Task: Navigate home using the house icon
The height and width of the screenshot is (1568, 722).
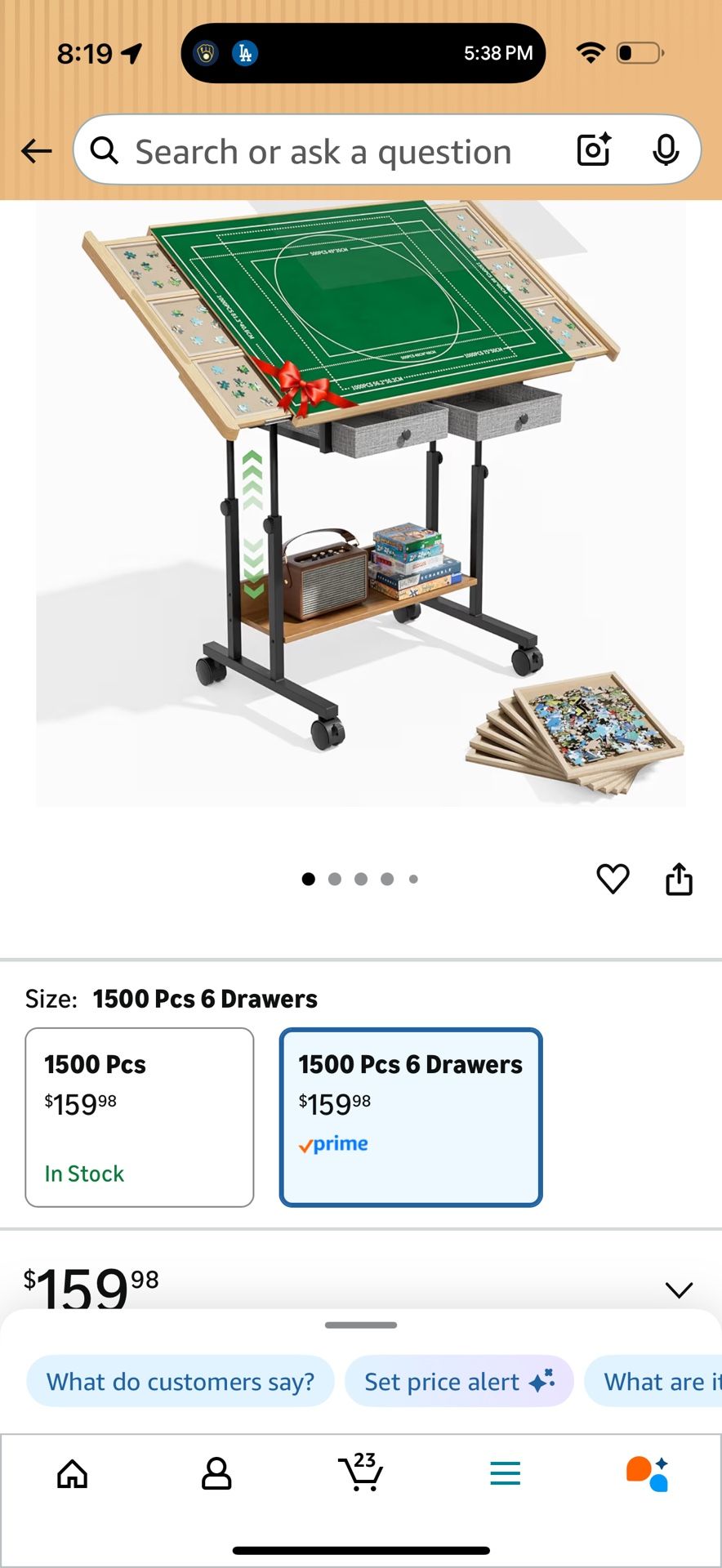Action: [72, 1474]
